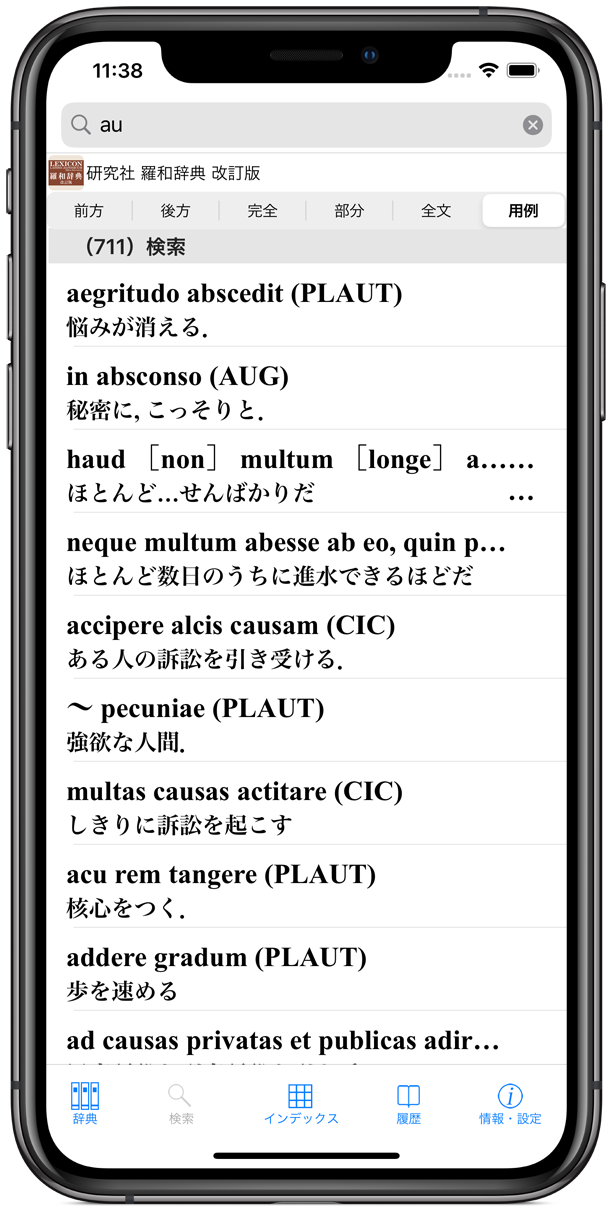Select the 完全 match mode

[262, 211]
